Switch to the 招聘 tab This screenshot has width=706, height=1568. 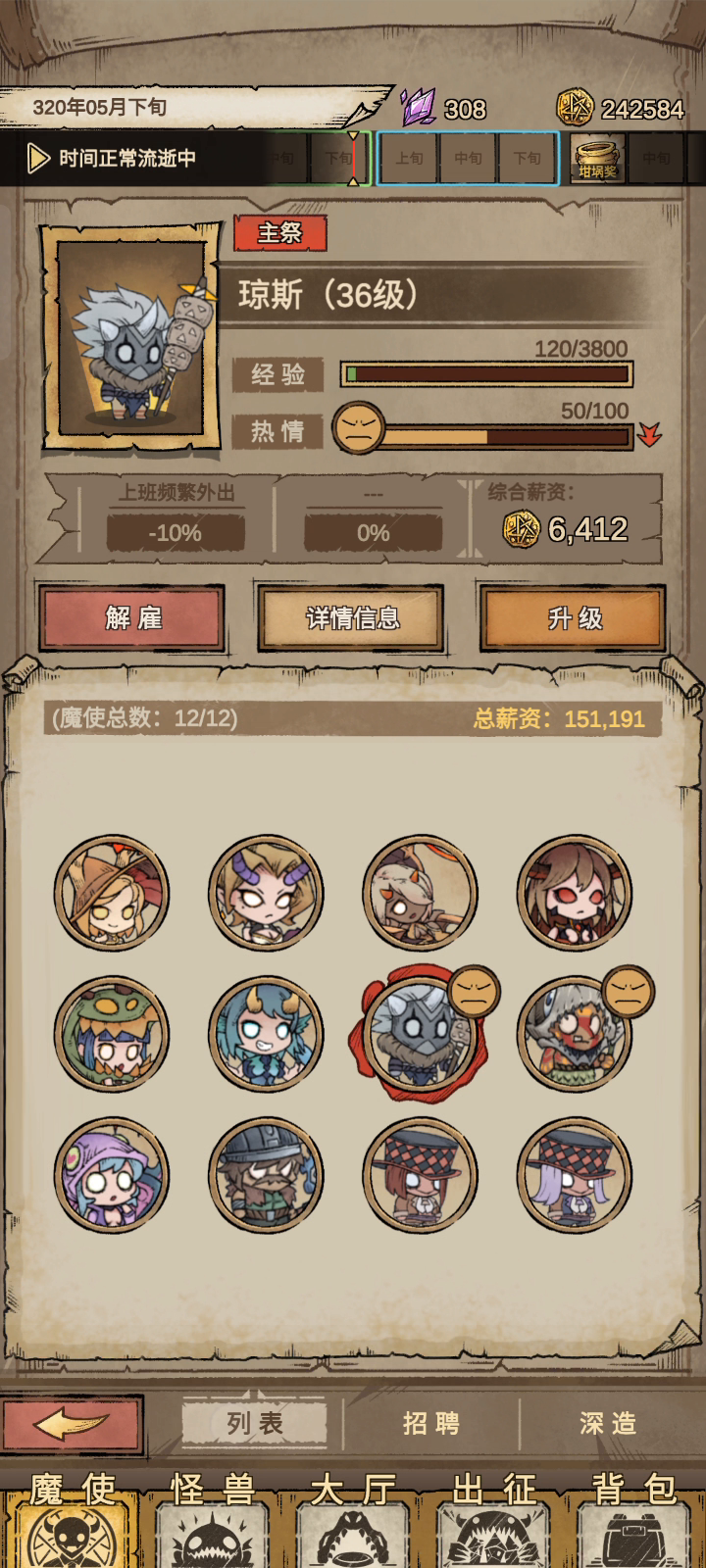(x=430, y=1423)
